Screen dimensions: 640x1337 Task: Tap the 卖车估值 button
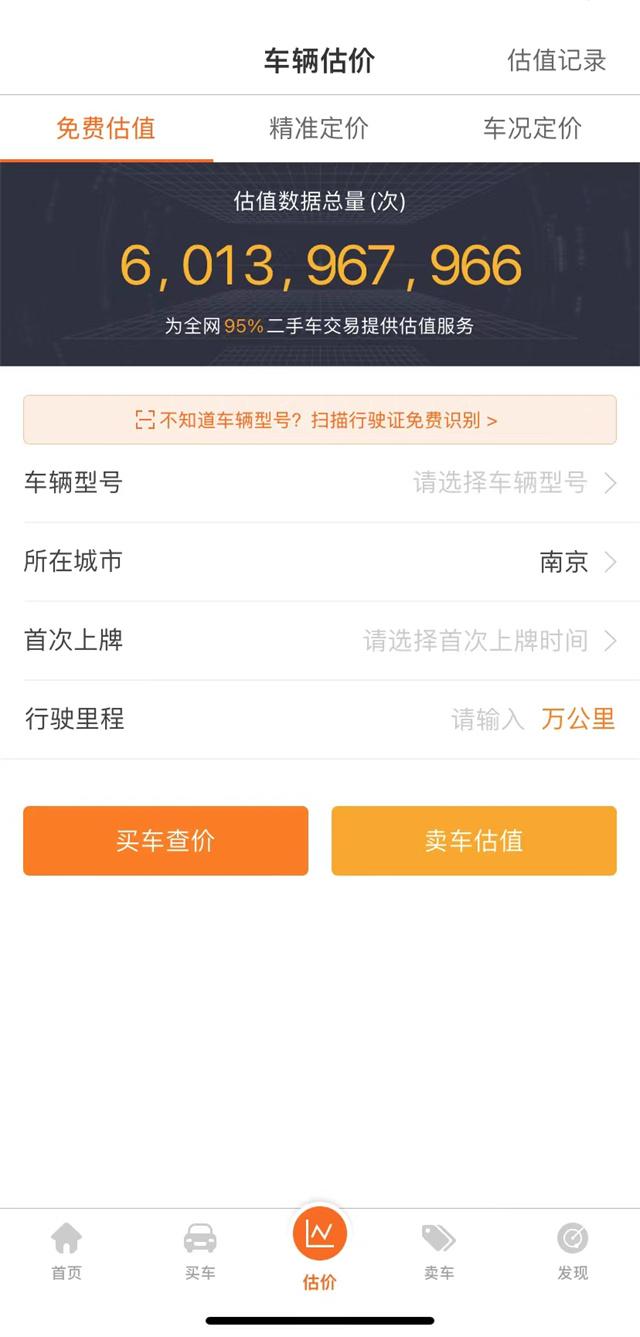point(474,841)
